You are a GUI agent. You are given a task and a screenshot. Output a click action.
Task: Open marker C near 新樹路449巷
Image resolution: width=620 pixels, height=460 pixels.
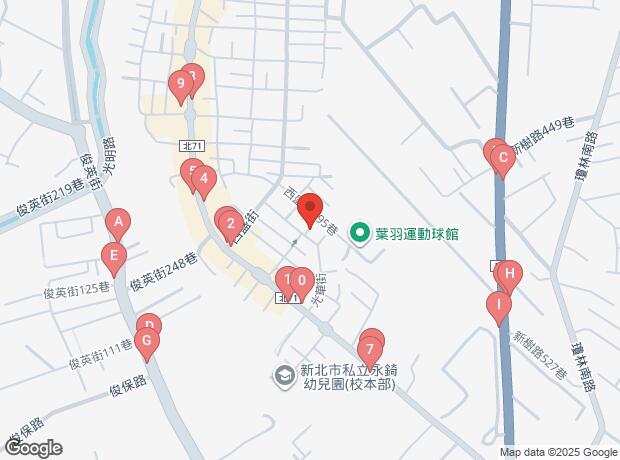[501, 156]
